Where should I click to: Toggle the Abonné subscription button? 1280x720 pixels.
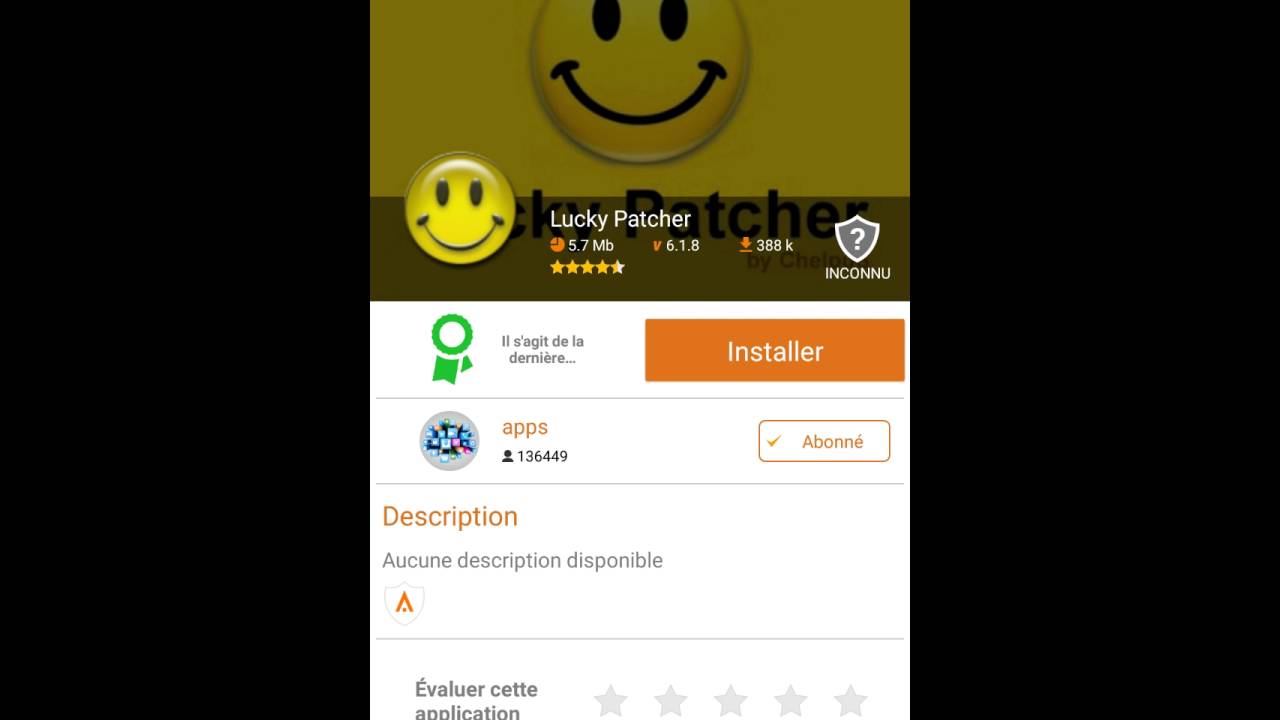pyautogui.click(x=824, y=441)
